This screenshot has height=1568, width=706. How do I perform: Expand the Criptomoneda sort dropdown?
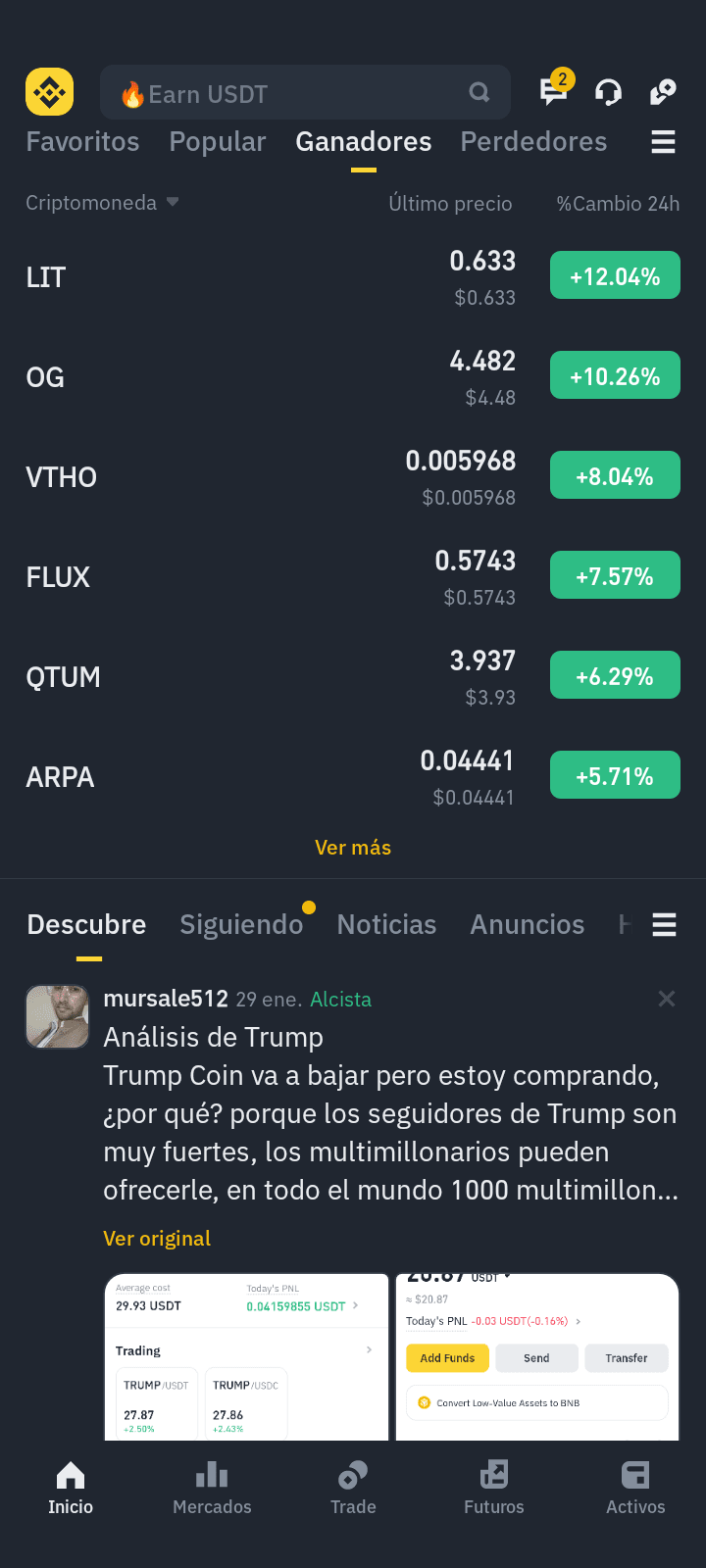coord(102,203)
